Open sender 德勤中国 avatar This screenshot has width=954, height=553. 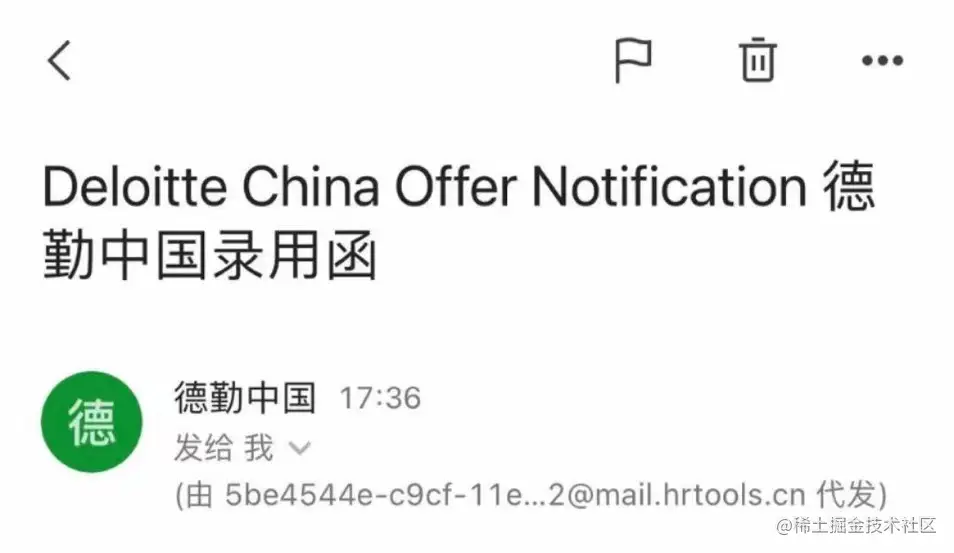pyautogui.click(x=92, y=422)
